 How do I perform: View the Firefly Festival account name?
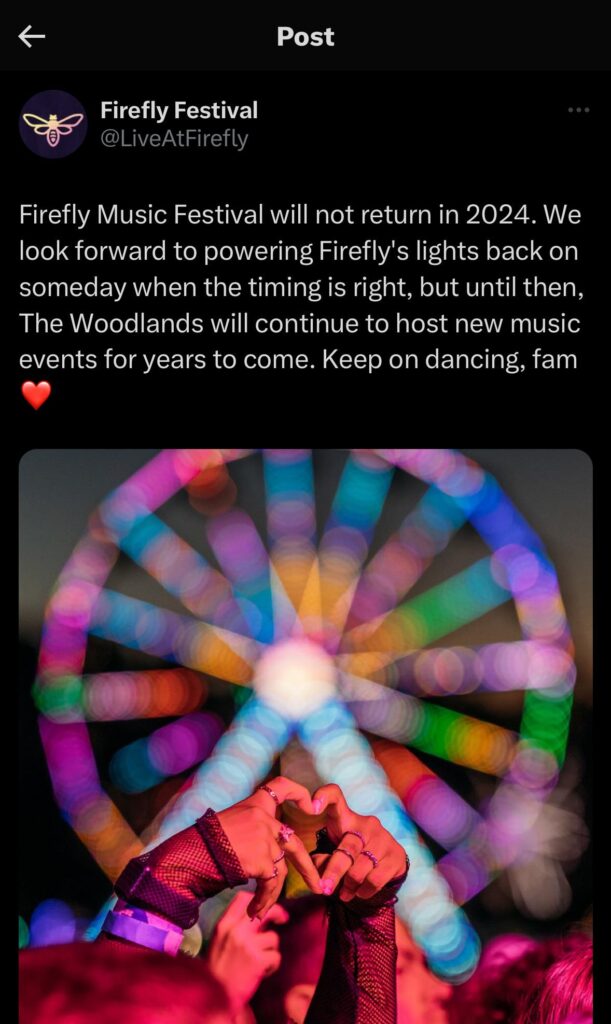coord(179,110)
